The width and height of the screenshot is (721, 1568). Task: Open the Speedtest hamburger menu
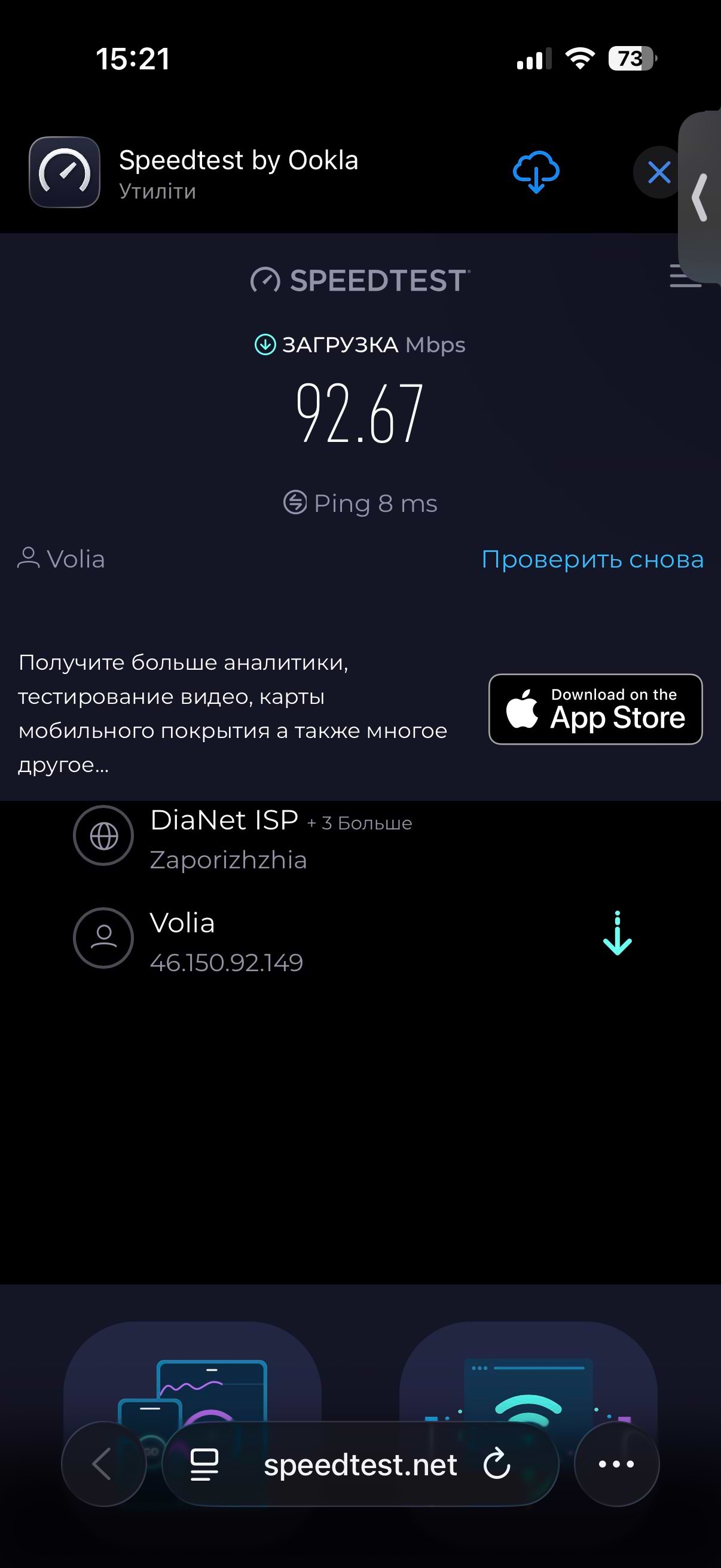click(x=685, y=276)
